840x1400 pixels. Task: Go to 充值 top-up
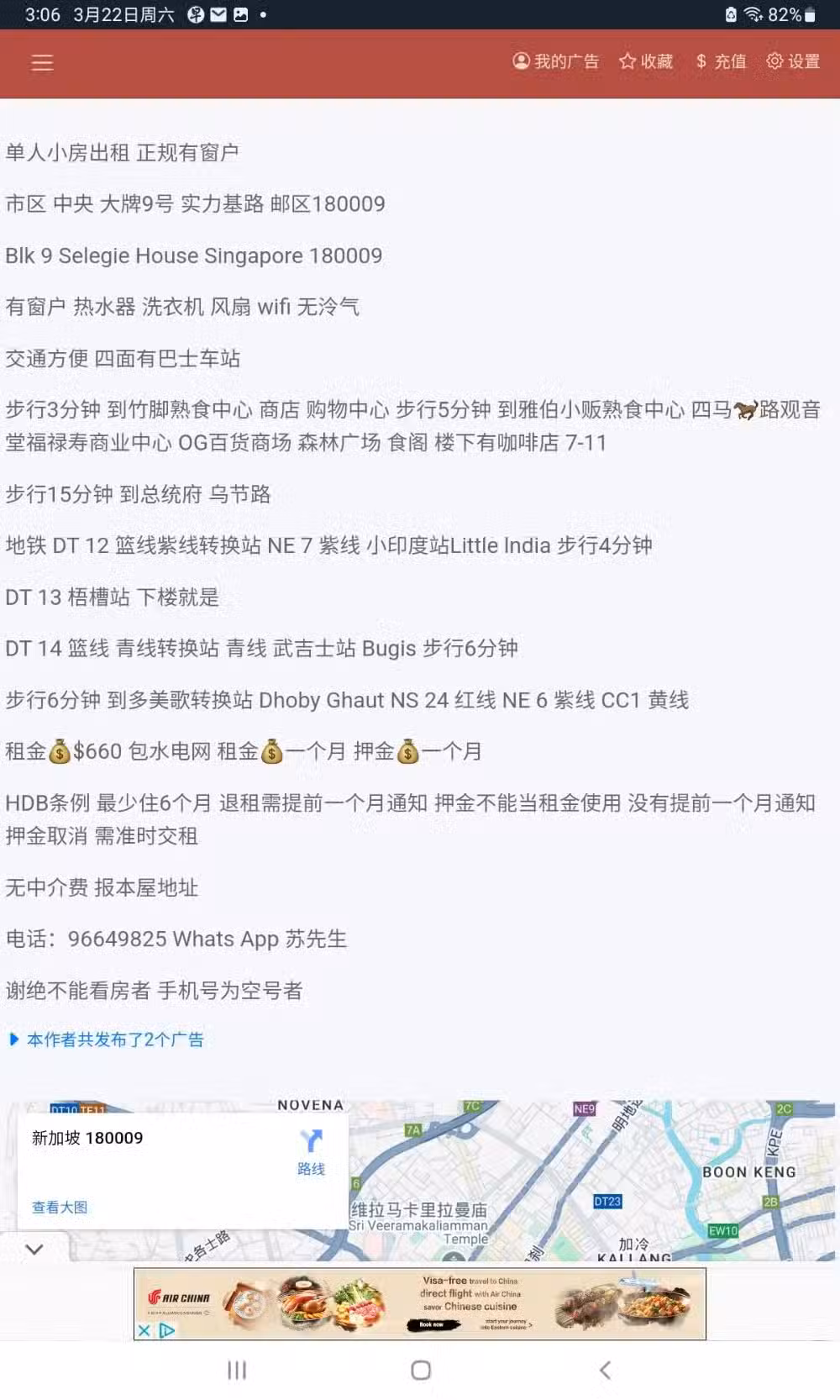(x=721, y=61)
